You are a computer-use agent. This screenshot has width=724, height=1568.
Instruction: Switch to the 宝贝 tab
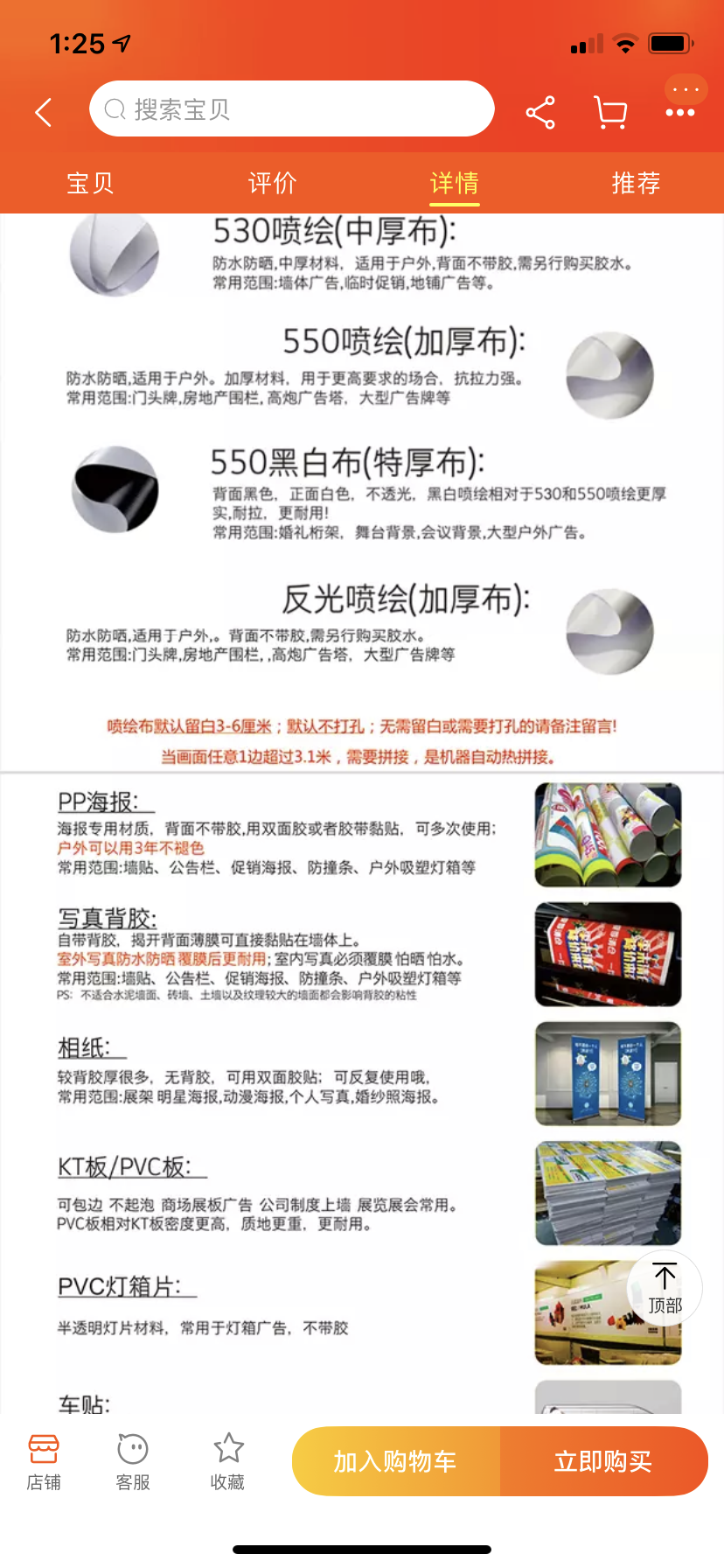point(91,183)
